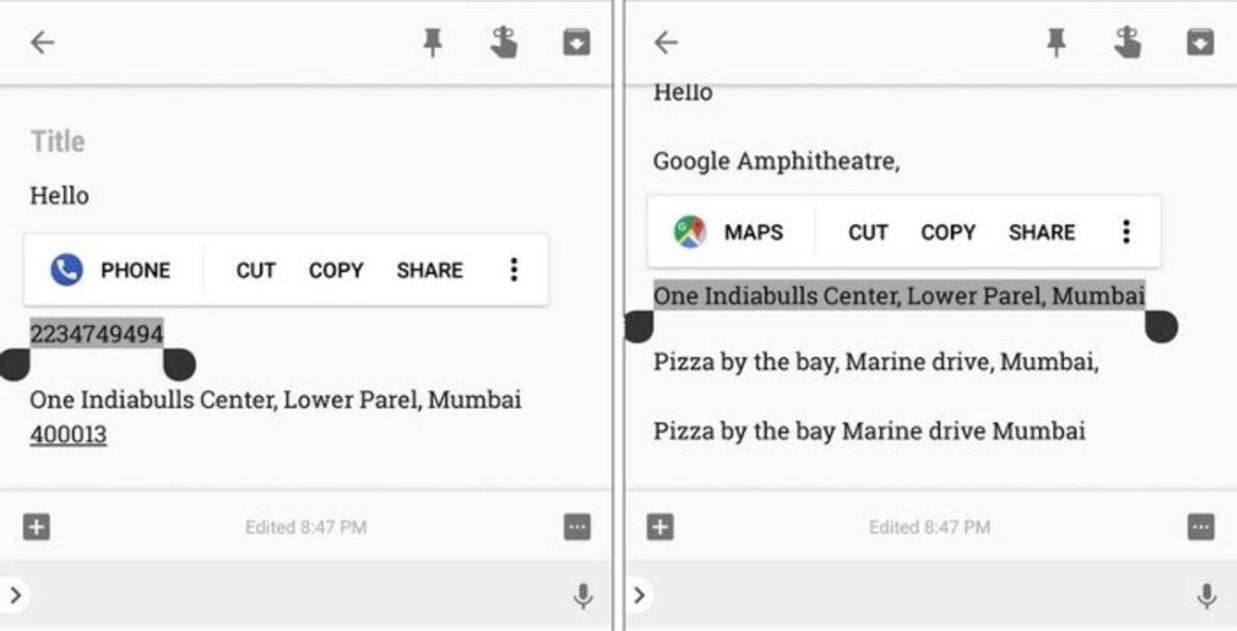Go back from the Google Amphitheatre note
This screenshot has height=631, width=1237.
[x=665, y=42]
